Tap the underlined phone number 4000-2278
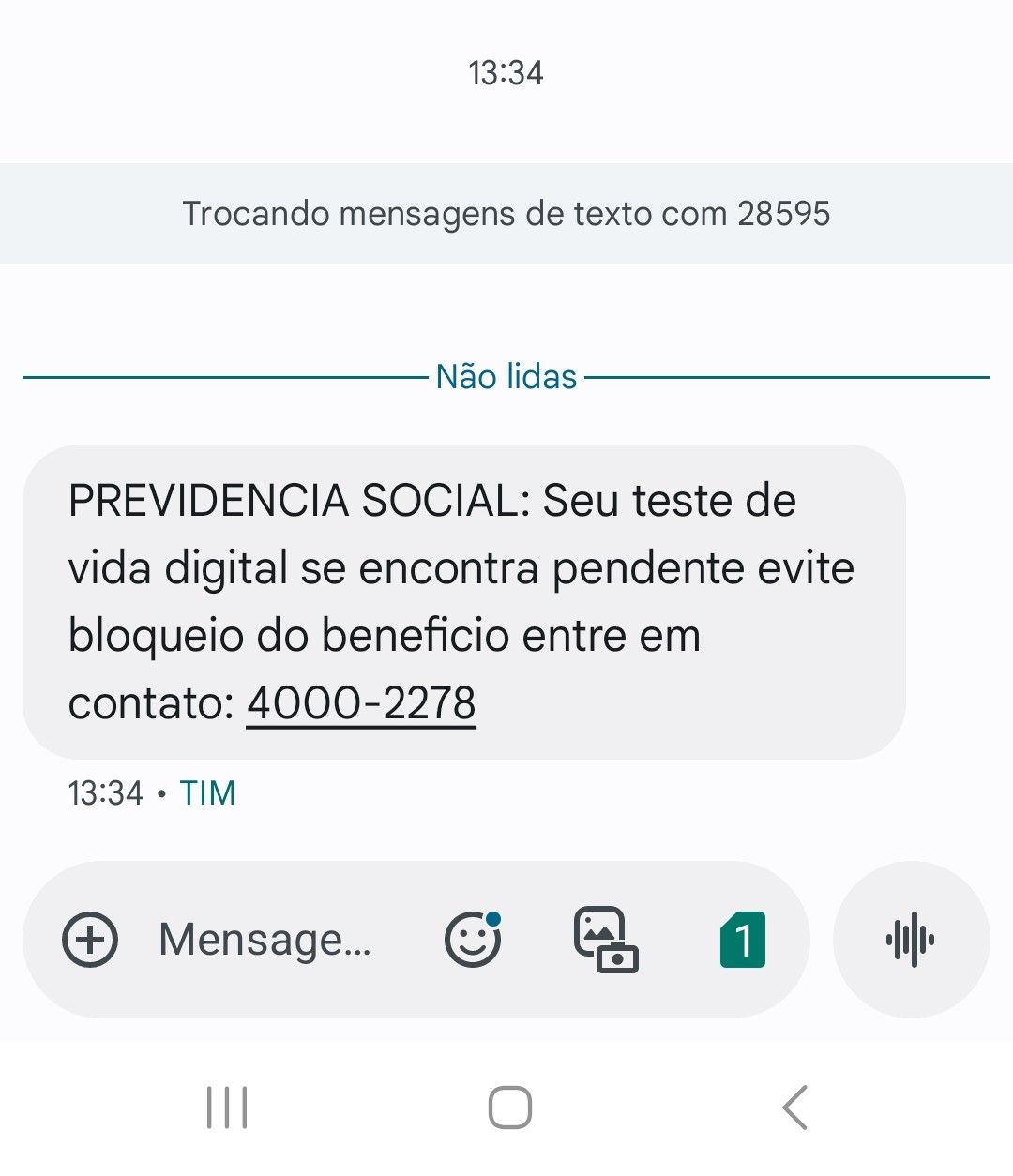 [361, 703]
